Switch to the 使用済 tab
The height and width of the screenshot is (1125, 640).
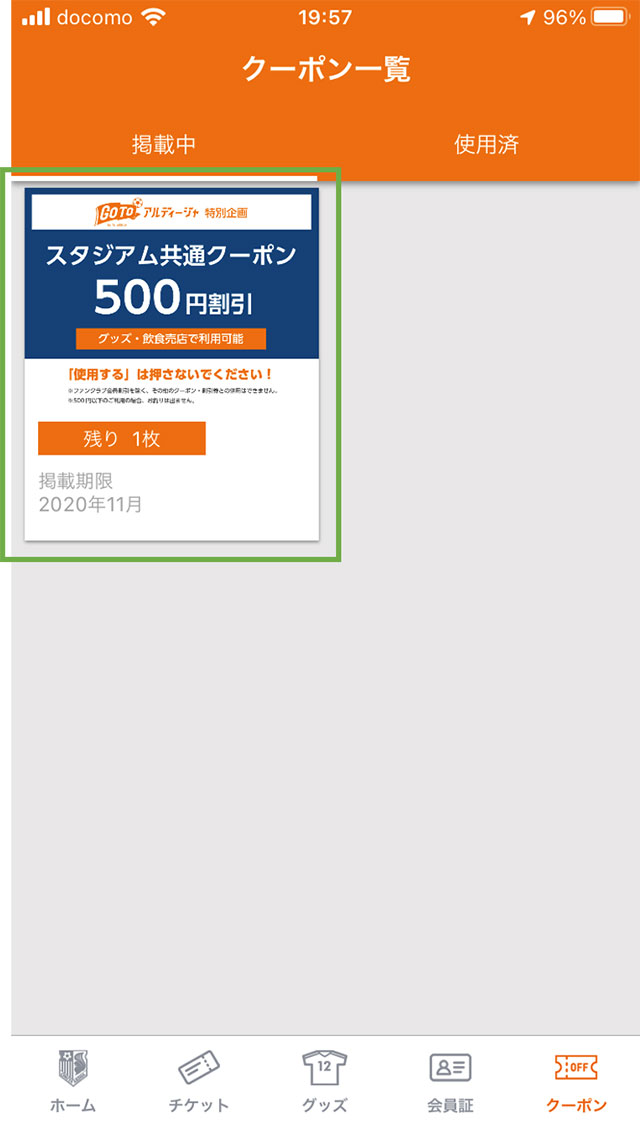[486, 145]
